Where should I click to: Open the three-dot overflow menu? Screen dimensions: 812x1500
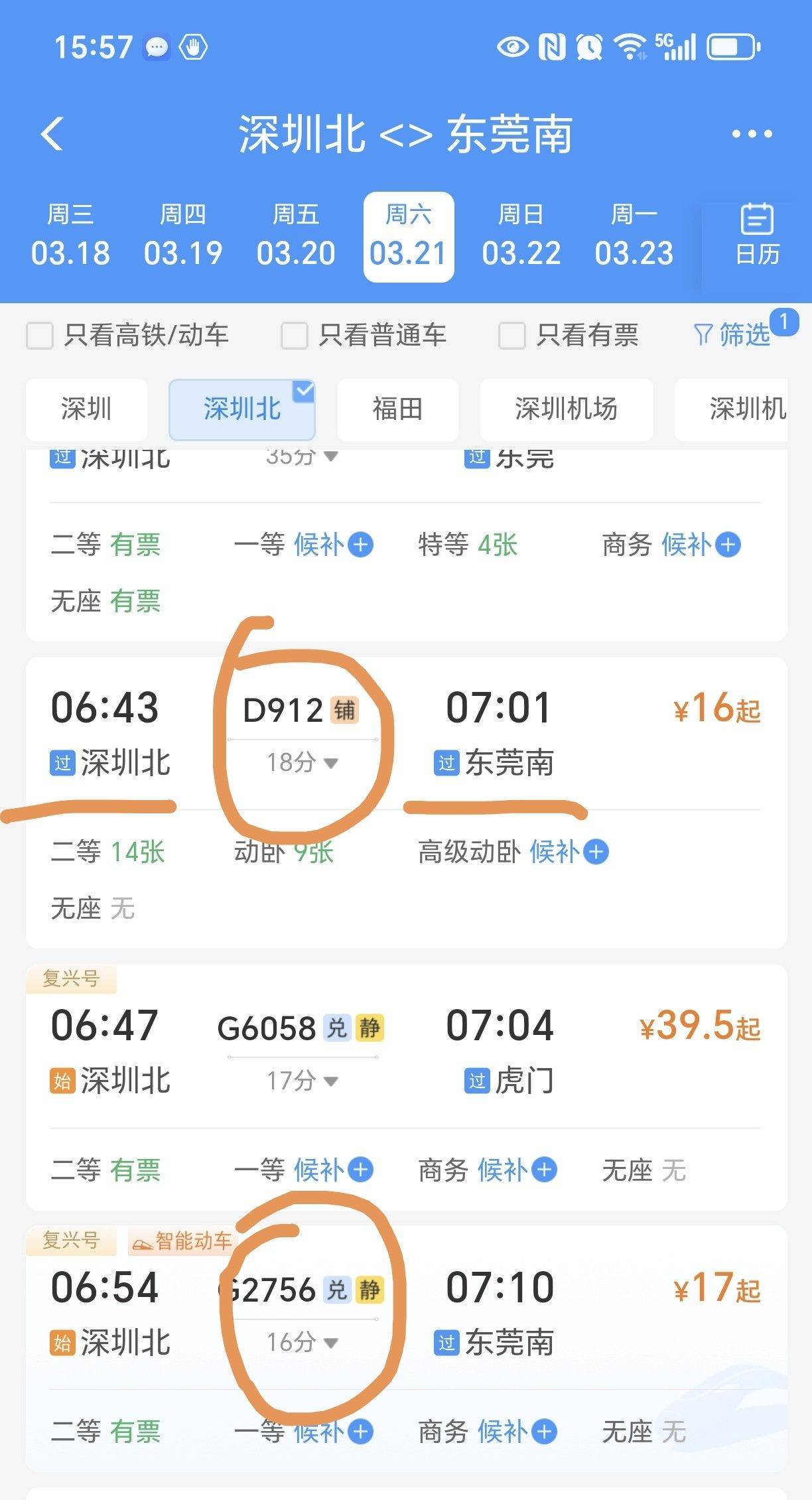pos(752,134)
